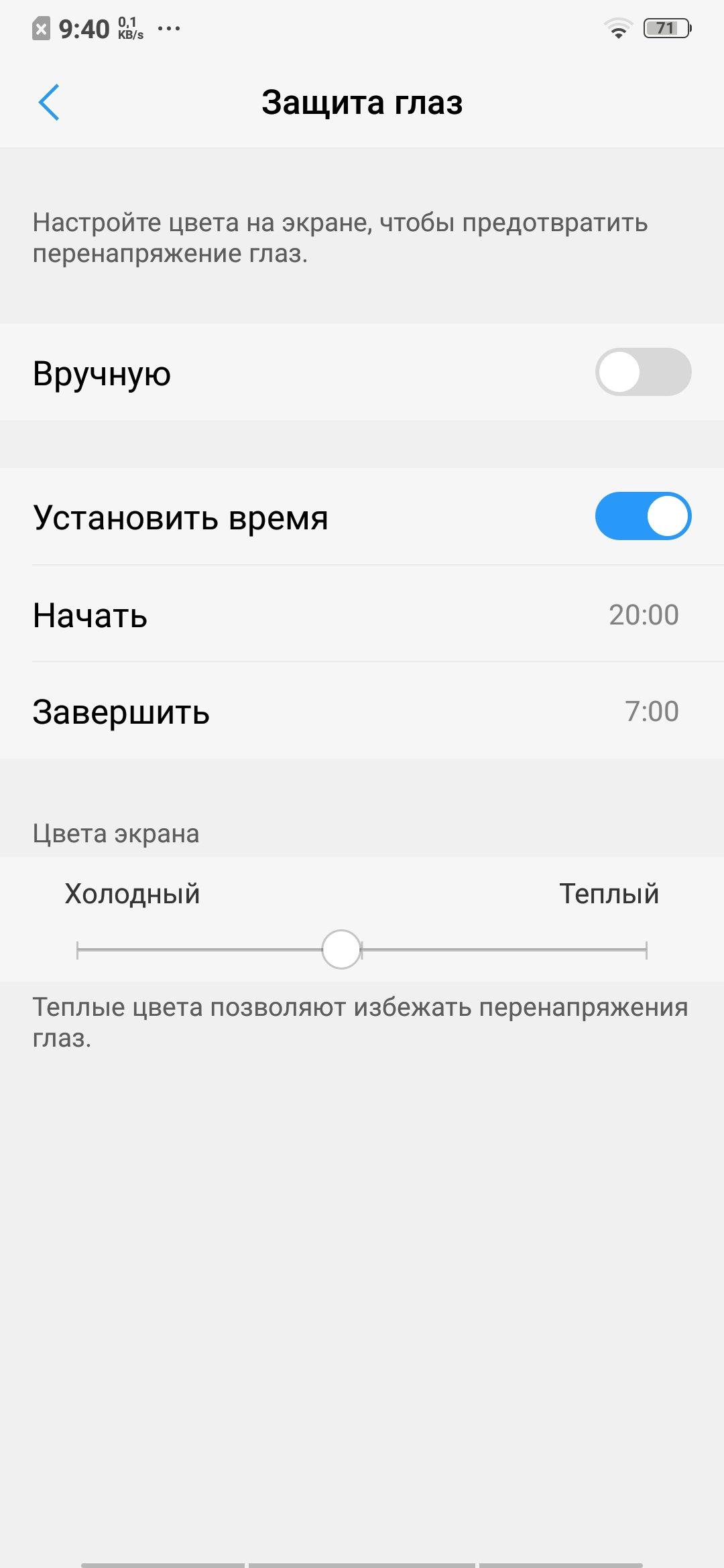Open the Начать time setting

coord(362,614)
